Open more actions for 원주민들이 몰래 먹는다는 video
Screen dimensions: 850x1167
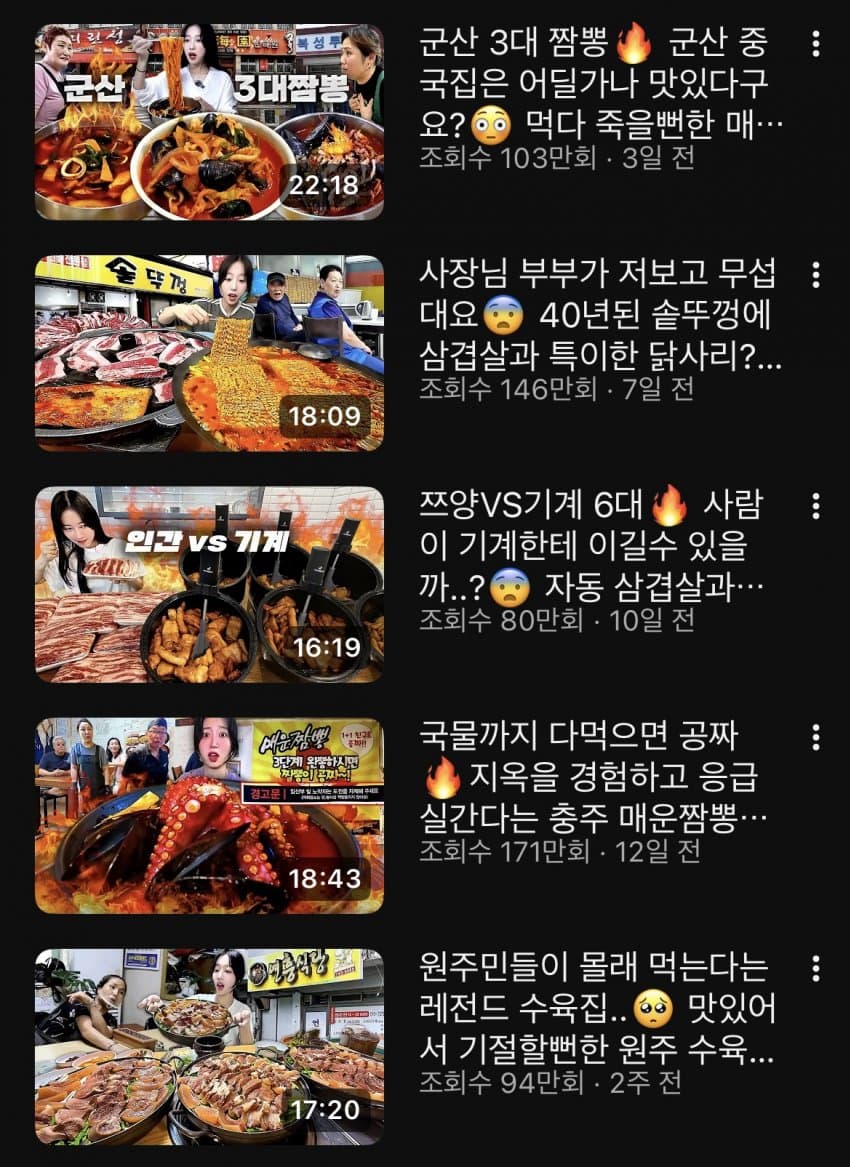816,967
